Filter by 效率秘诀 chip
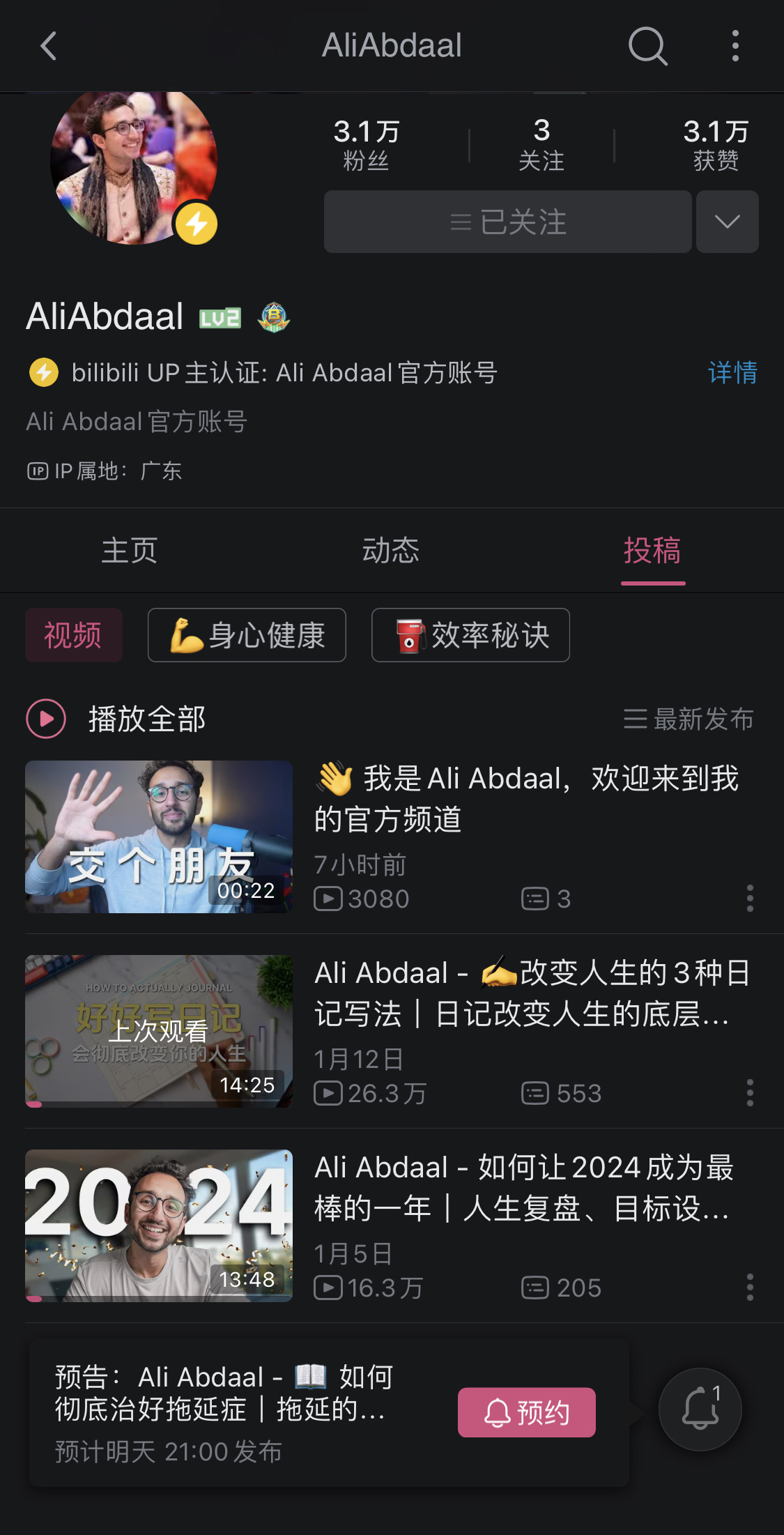Screen dimensions: 784x1535 470,635
